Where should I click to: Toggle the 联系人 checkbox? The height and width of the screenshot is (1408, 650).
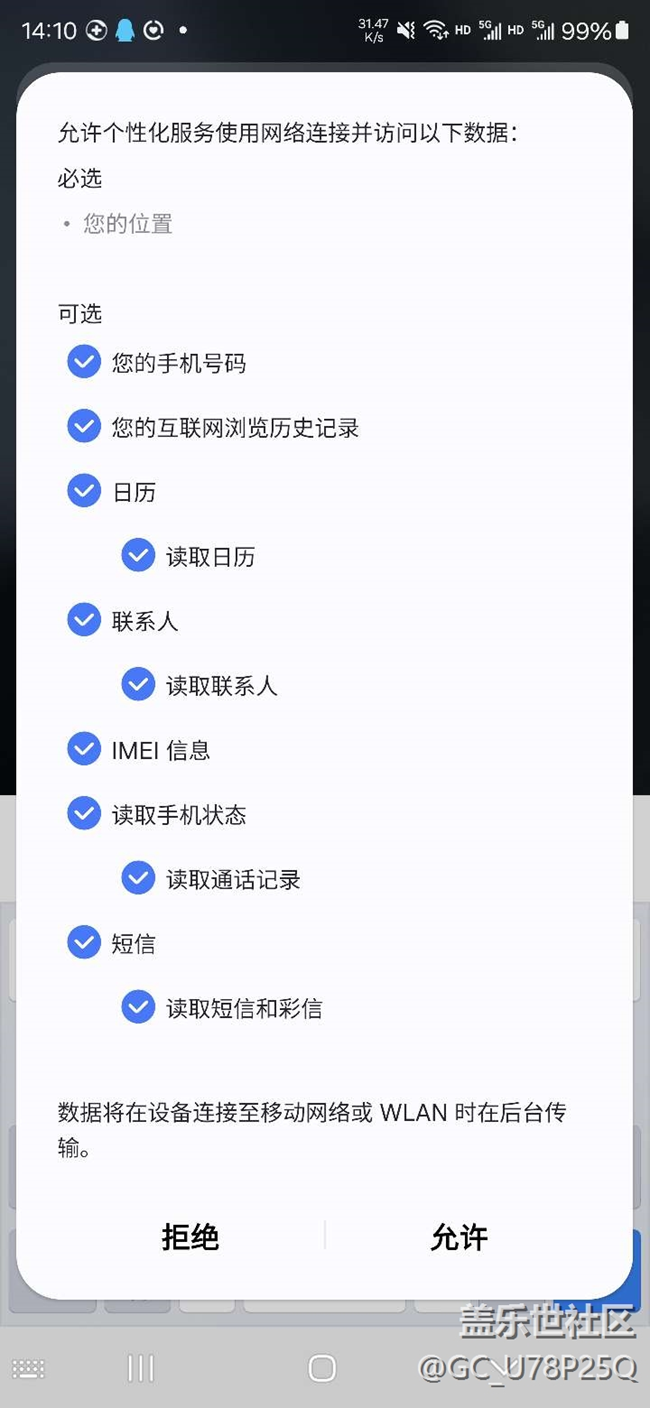84,620
